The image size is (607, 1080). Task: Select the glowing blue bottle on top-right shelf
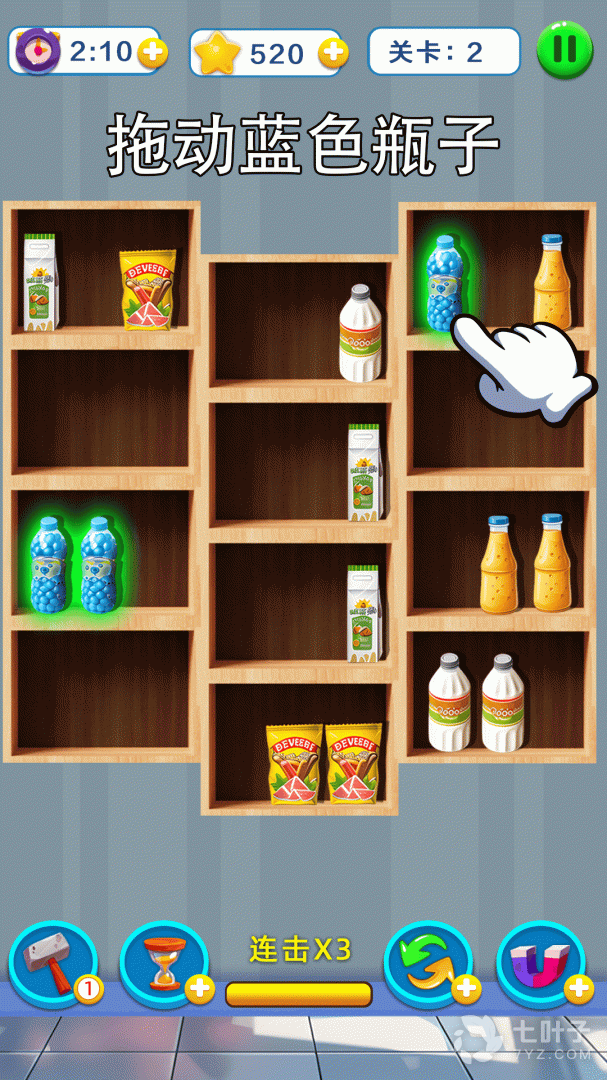pyautogui.click(x=442, y=283)
